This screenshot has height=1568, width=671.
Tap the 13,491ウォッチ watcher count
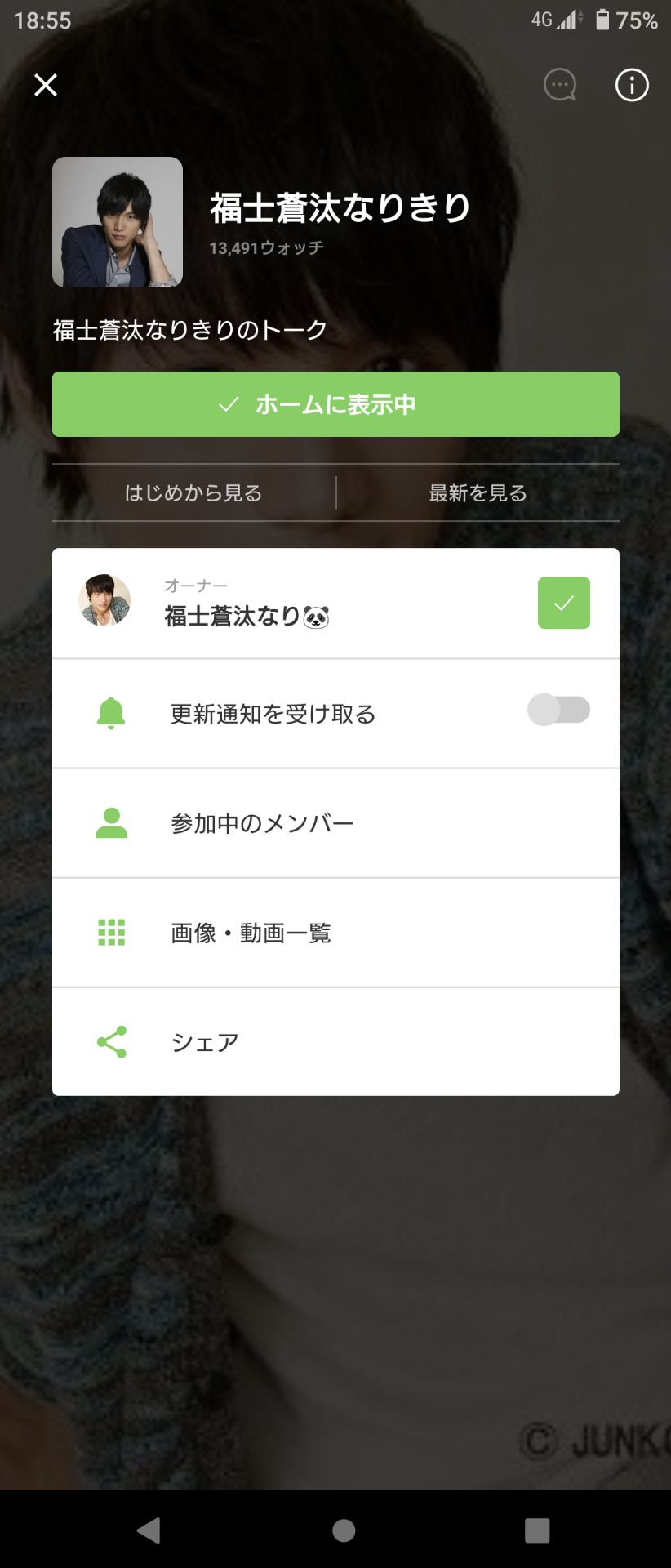pyautogui.click(x=266, y=249)
